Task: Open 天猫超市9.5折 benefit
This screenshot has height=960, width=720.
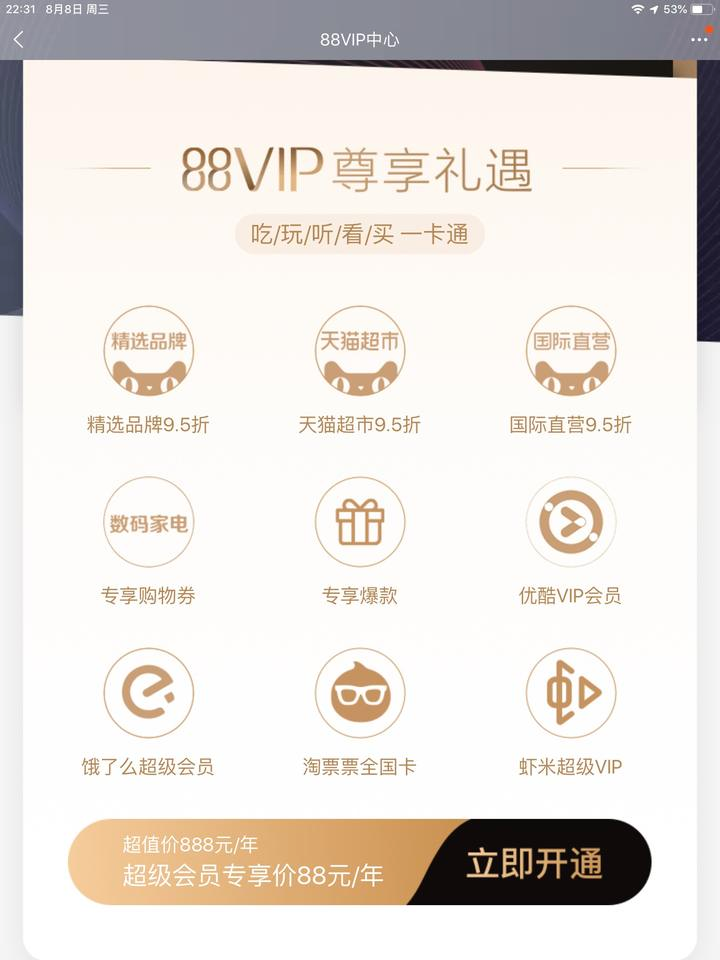Action: pyautogui.click(x=360, y=352)
